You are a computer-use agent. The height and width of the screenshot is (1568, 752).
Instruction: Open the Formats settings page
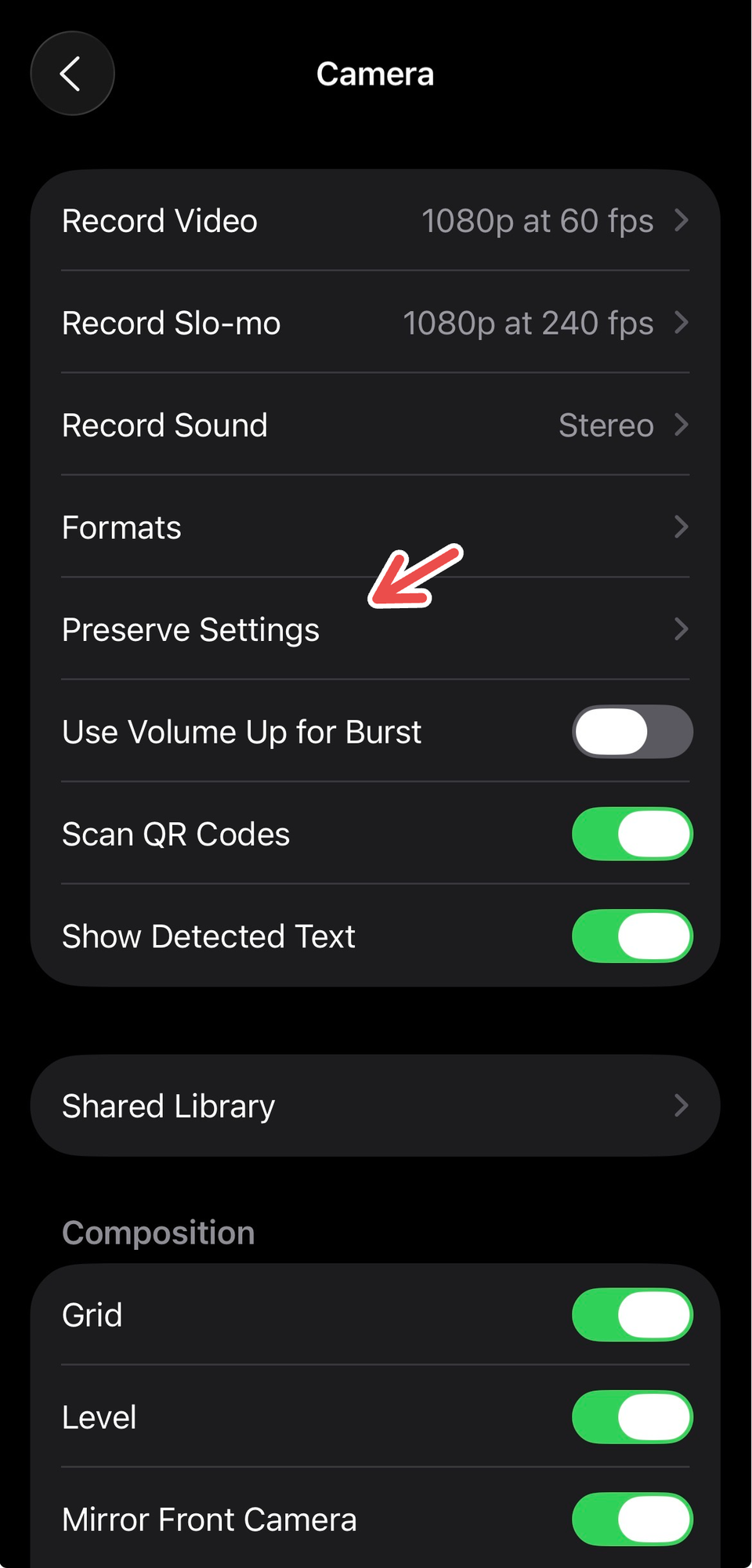[376, 527]
